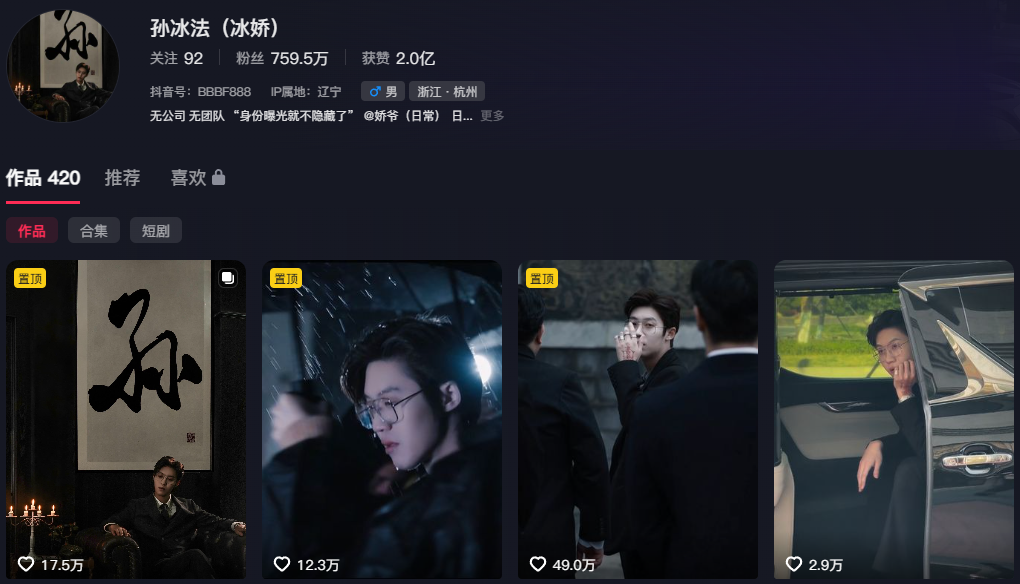
Task: Open the pinned post with 17.5万 likes
Action: point(126,420)
